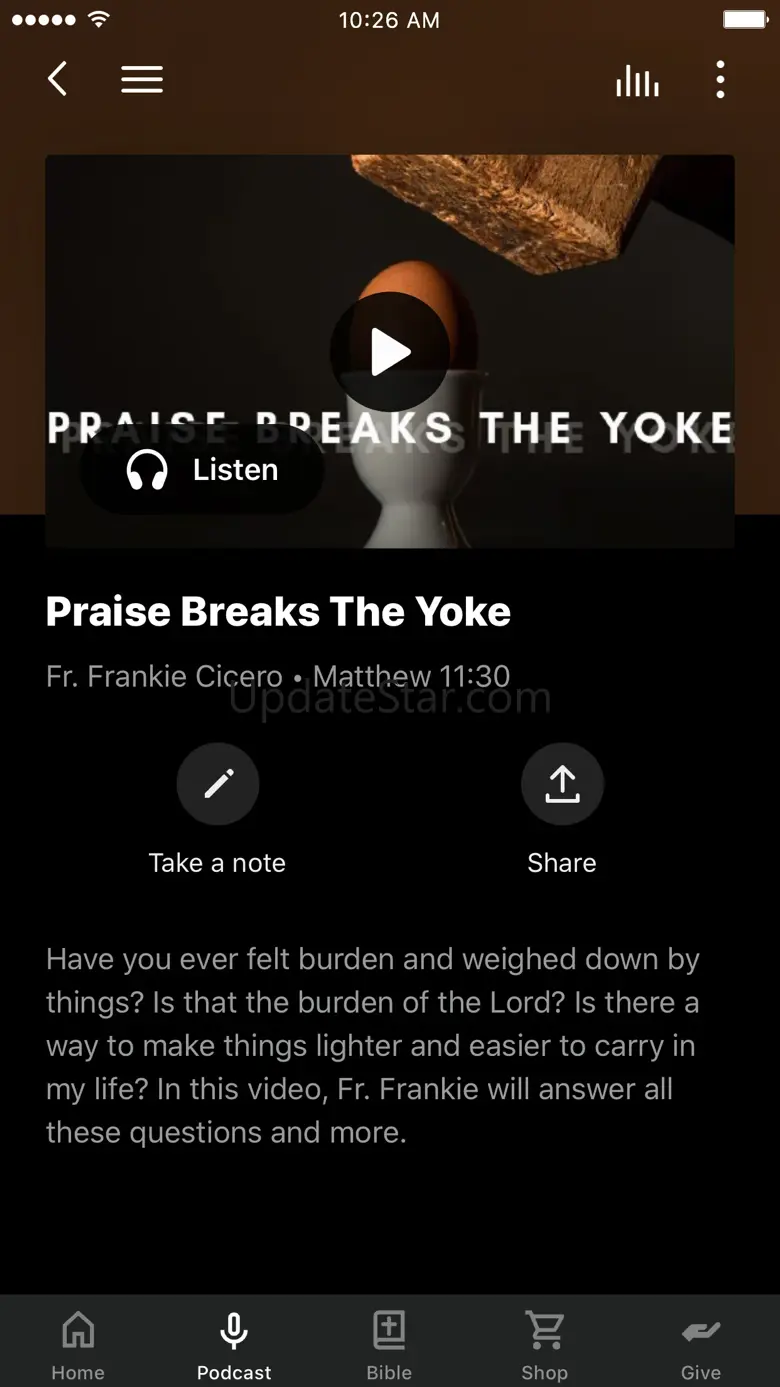Go back using the arrow icon
The height and width of the screenshot is (1387, 780).
coord(58,79)
